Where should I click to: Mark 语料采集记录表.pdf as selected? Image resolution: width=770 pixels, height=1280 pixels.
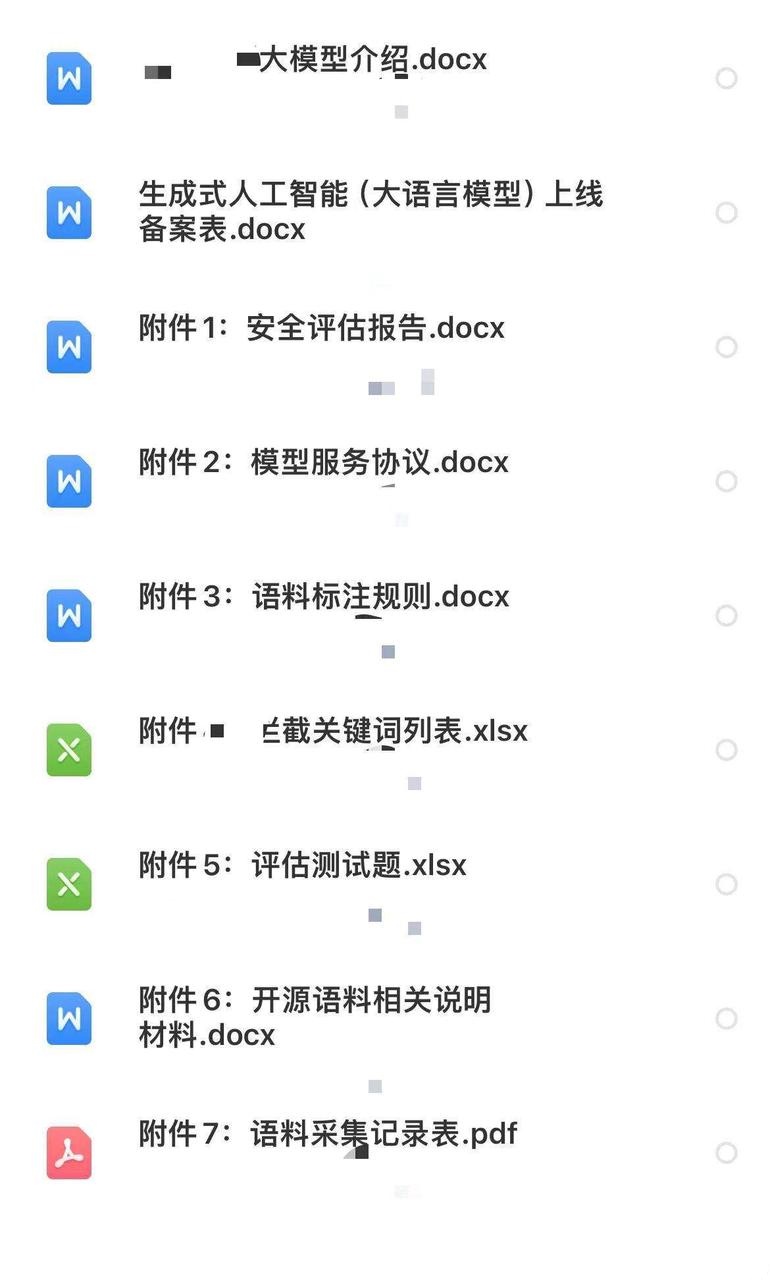point(727,1153)
